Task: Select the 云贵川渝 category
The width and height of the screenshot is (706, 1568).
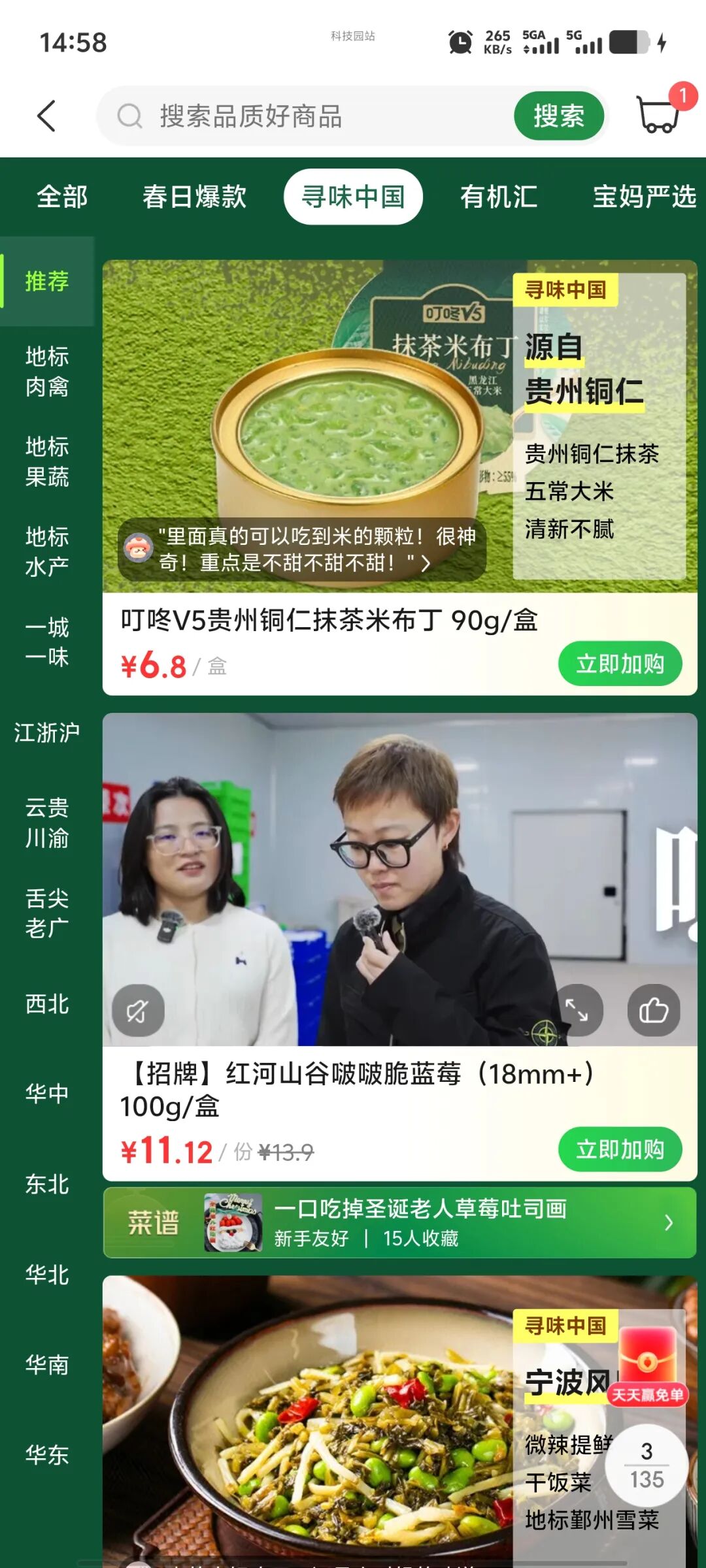Action: pyautogui.click(x=47, y=823)
